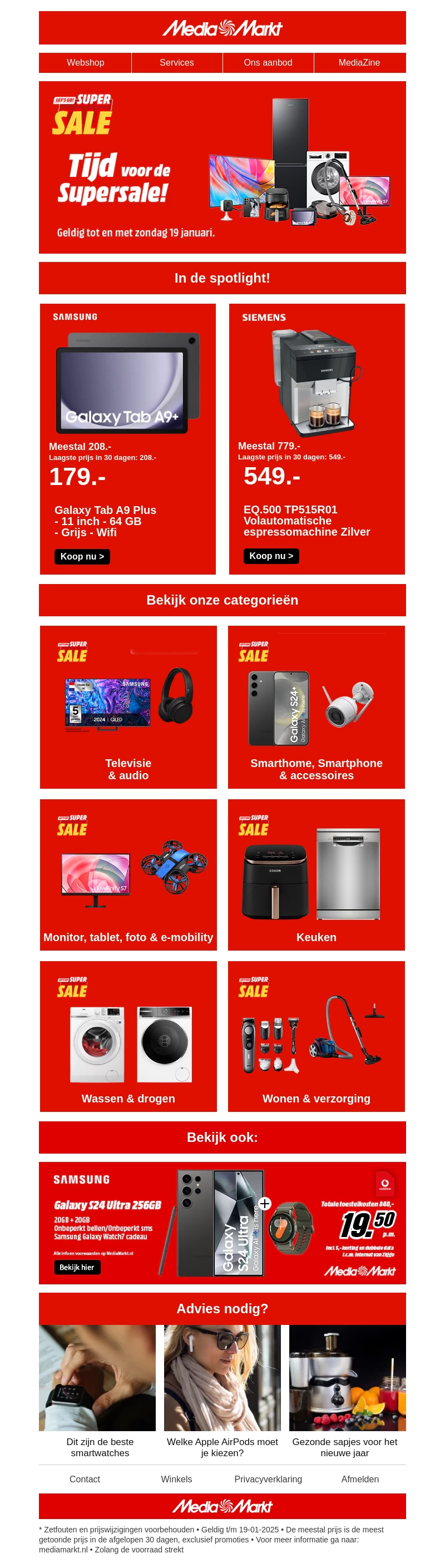Unsubscribe via the Afmelden link
445x1568 pixels.
[360, 1479]
